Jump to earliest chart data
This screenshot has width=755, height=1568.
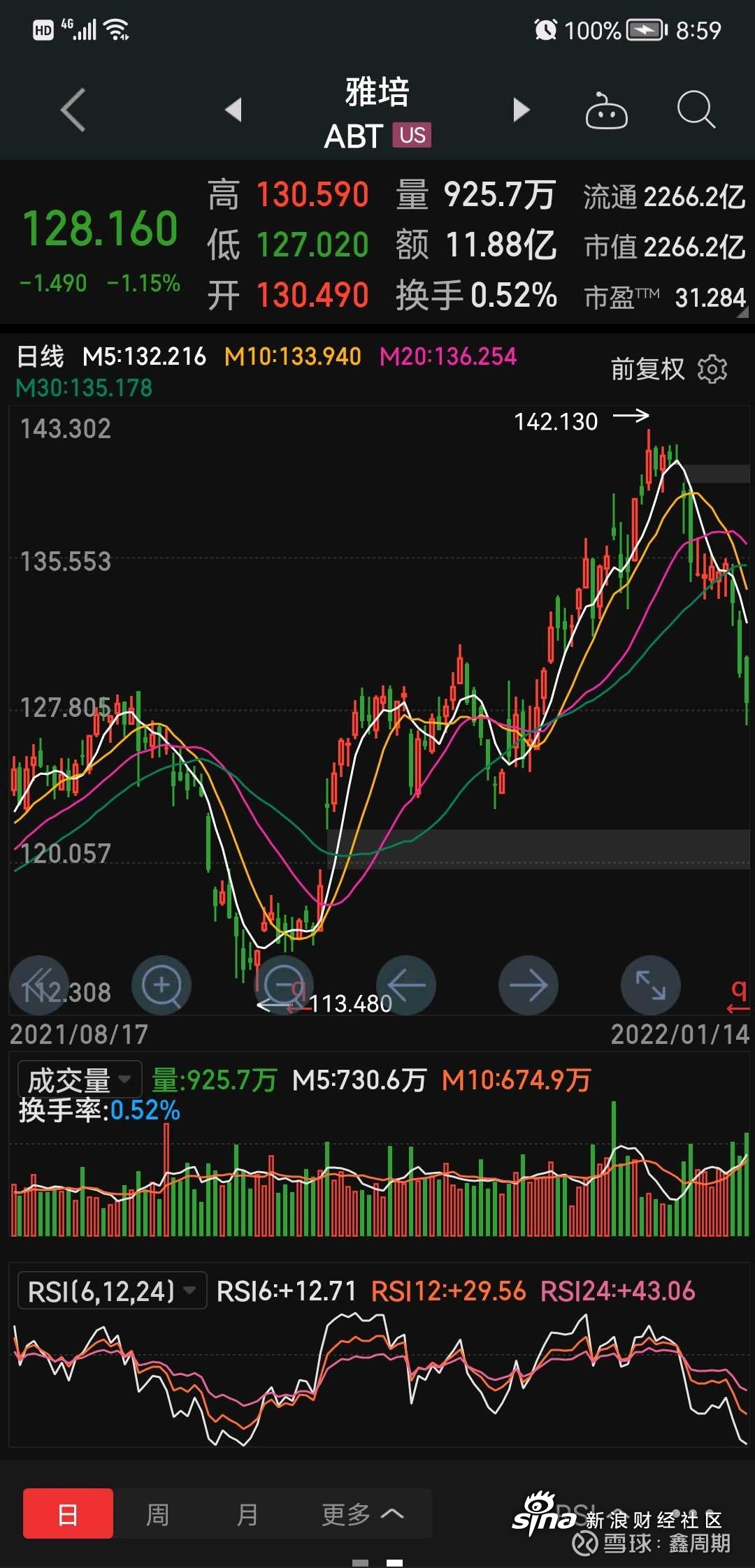tap(39, 985)
